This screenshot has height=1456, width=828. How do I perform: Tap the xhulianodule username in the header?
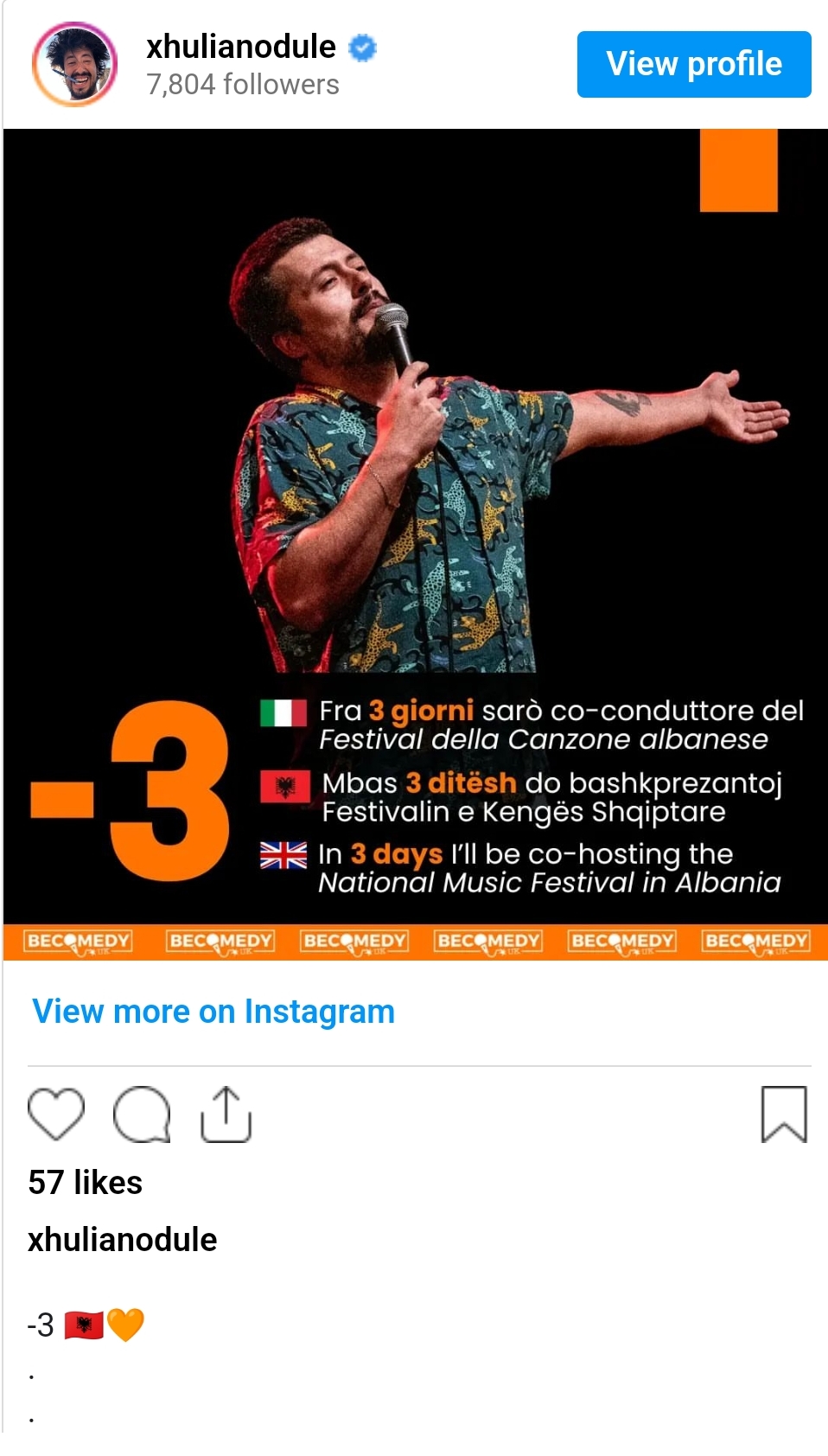point(240,47)
